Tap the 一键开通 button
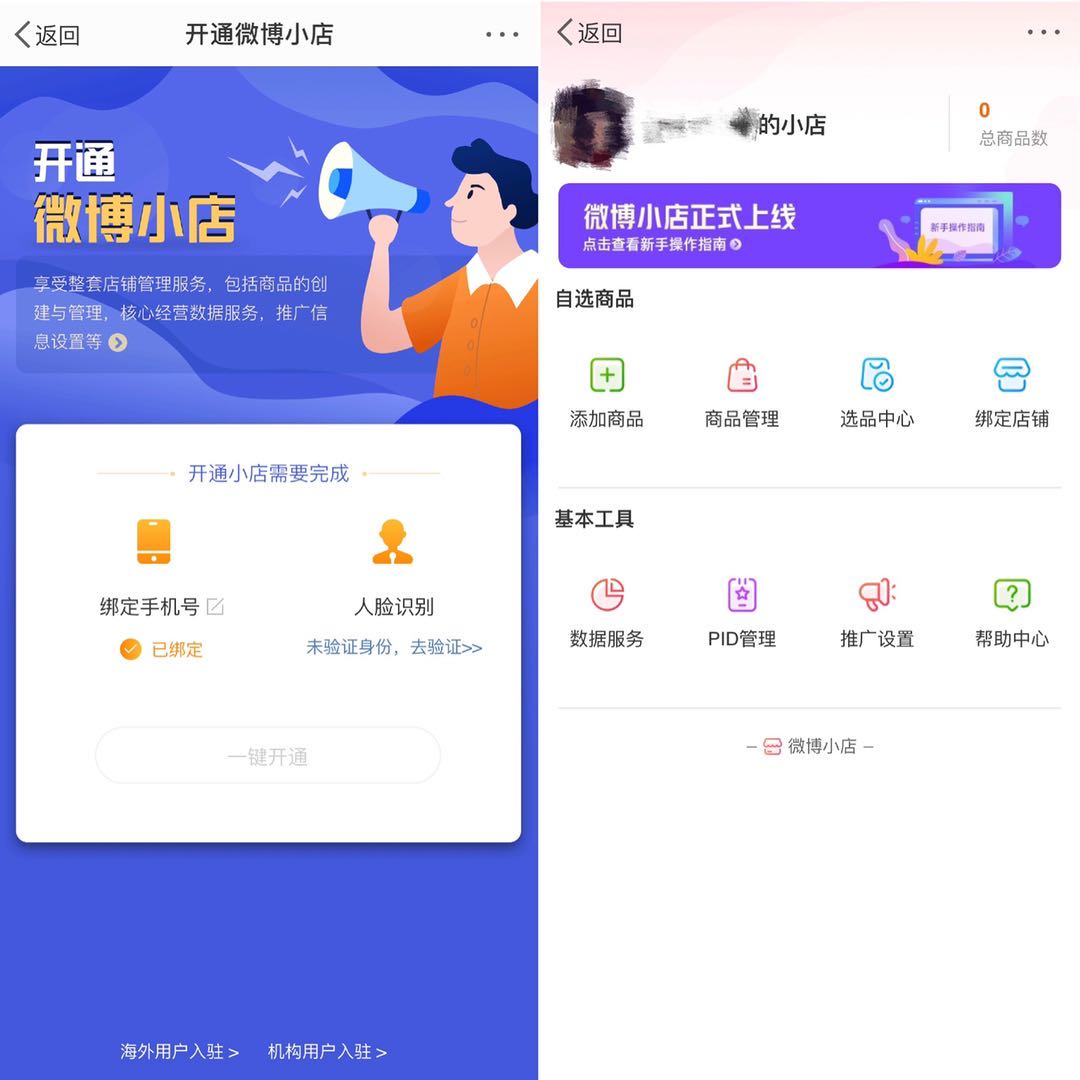The width and height of the screenshot is (1080, 1080). click(x=267, y=757)
